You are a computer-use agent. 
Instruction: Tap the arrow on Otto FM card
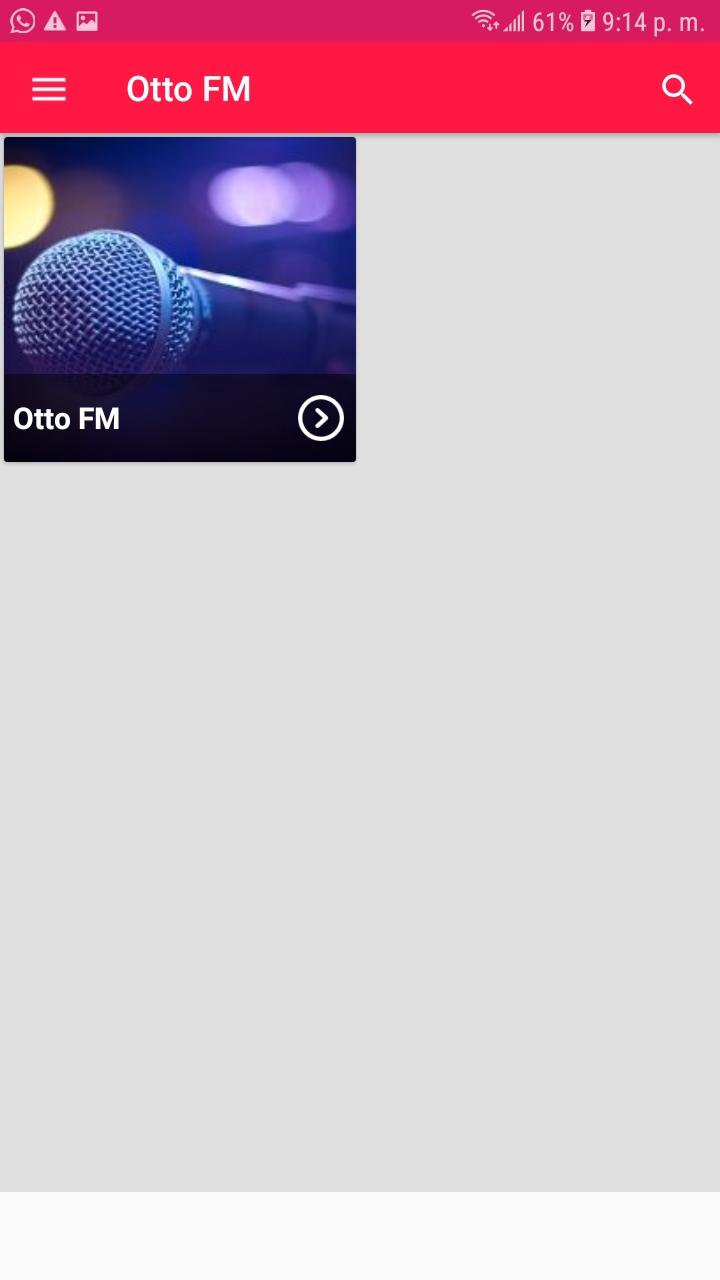[x=321, y=418]
